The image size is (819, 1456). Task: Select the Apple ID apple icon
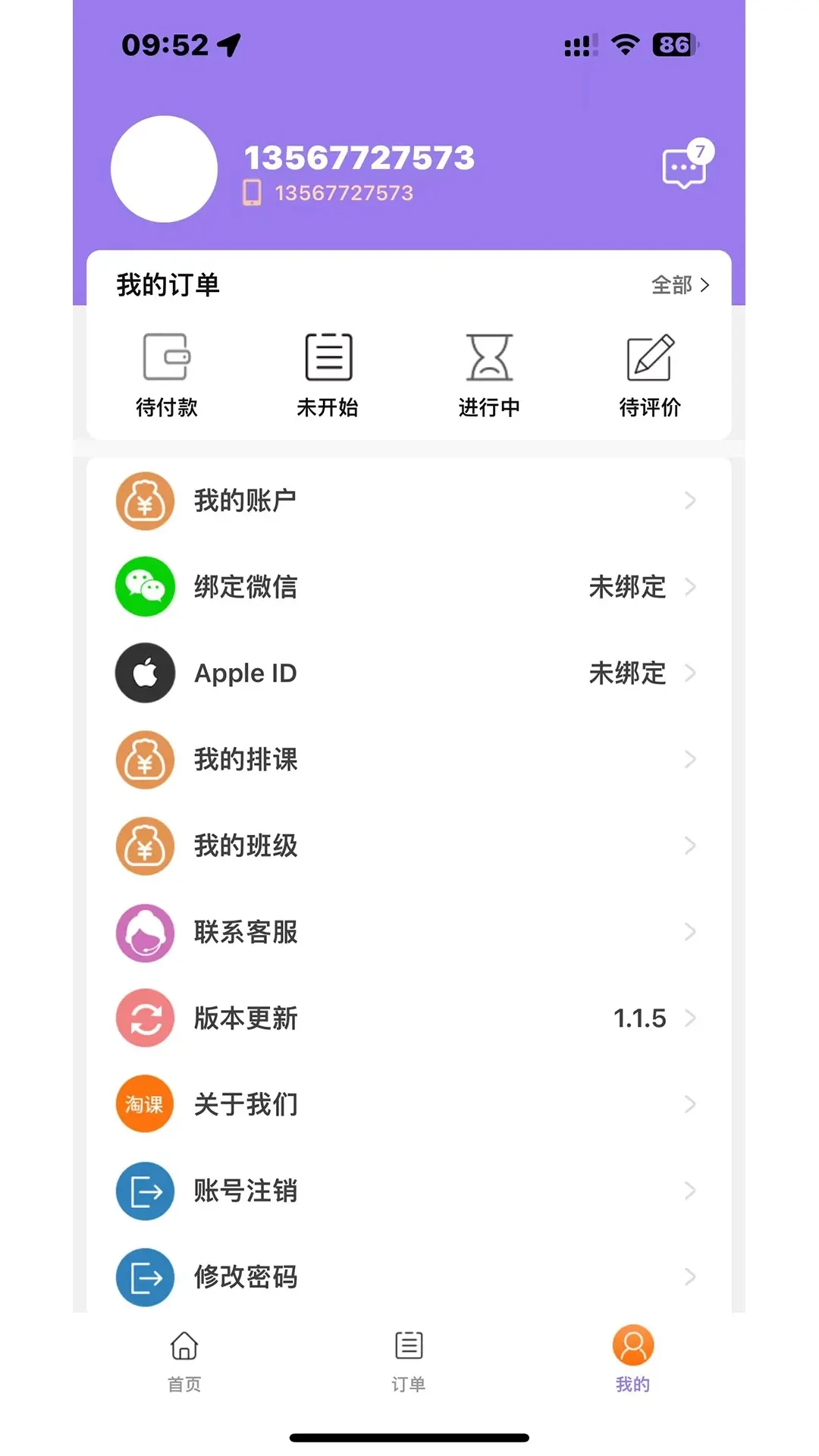[144, 673]
